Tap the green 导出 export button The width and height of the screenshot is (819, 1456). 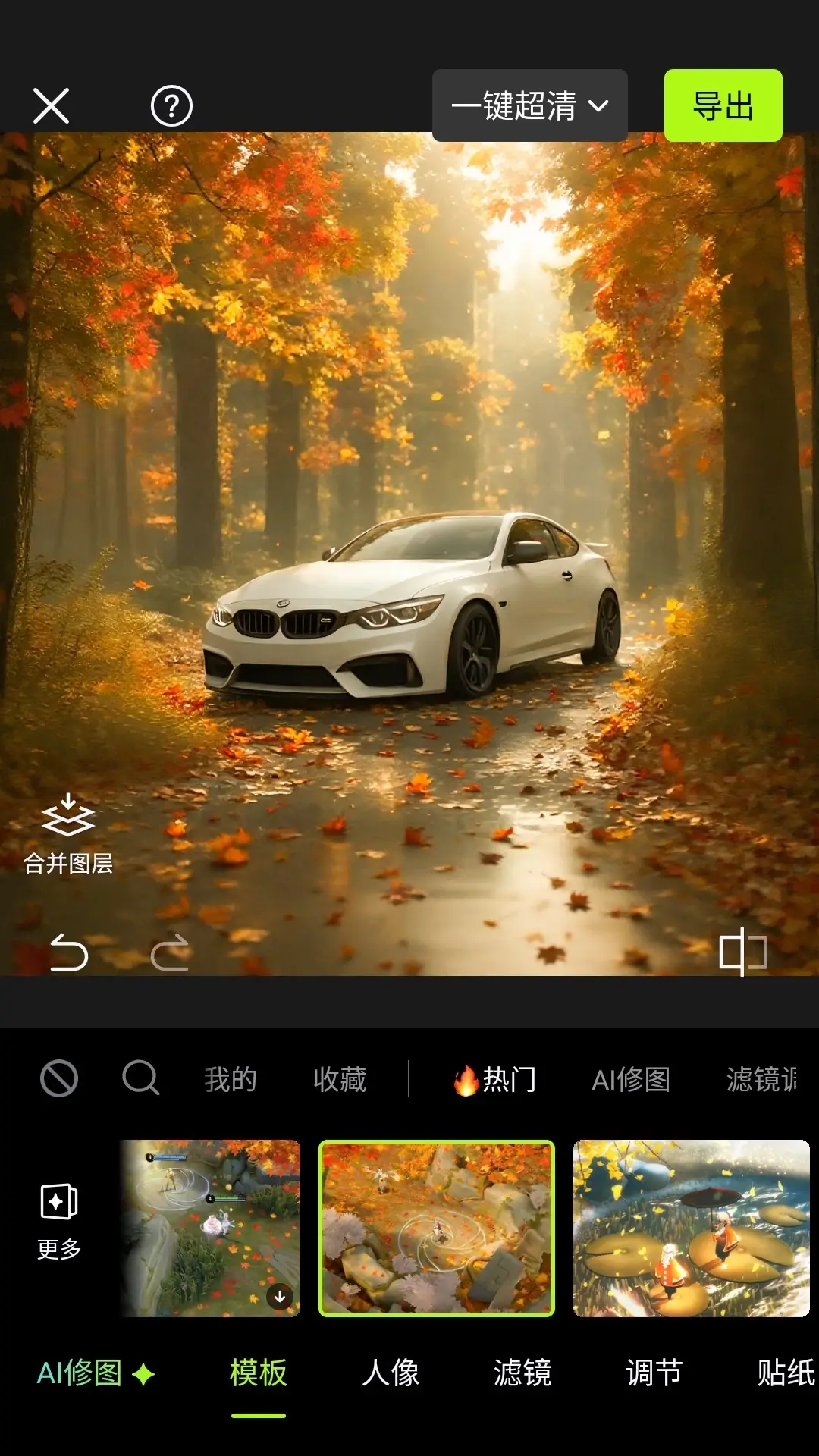pos(723,105)
